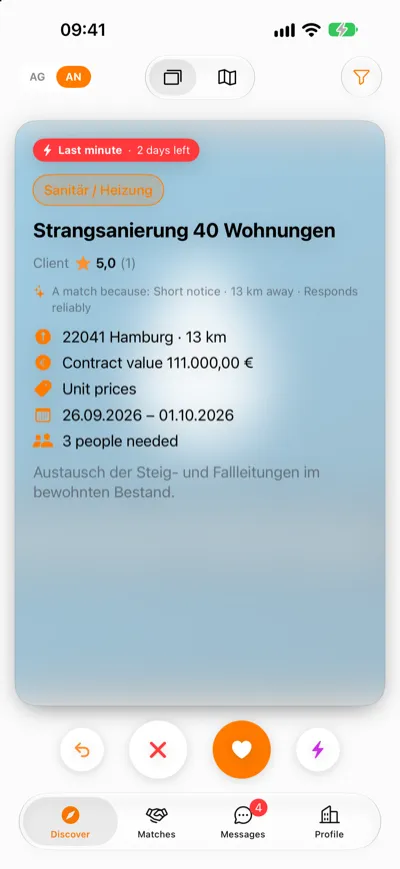Tap the purple lightning boost button
This screenshot has width=400, height=869.
pyautogui.click(x=317, y=750)
